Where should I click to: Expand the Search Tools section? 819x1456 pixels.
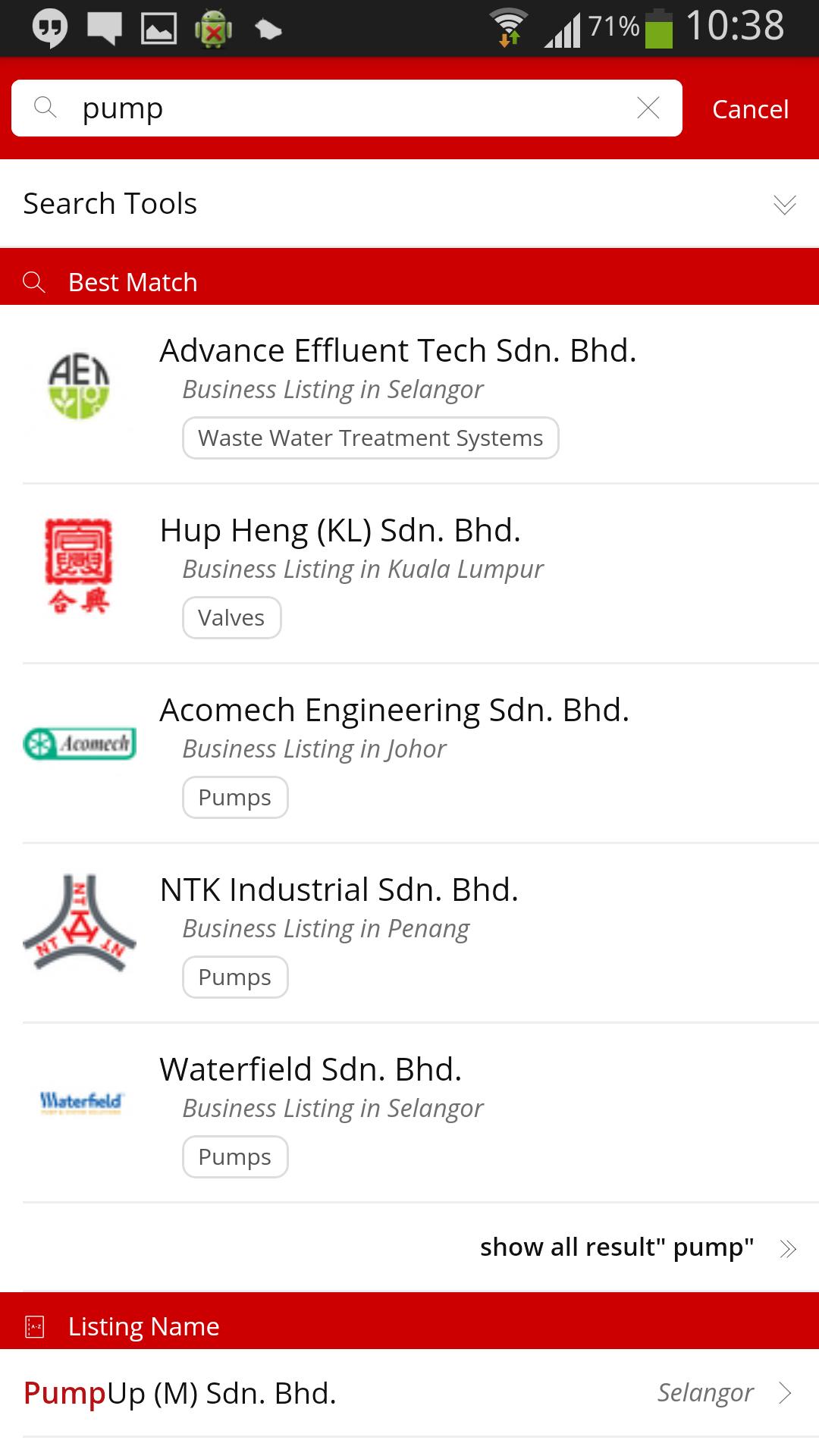(x=784, y=204)
